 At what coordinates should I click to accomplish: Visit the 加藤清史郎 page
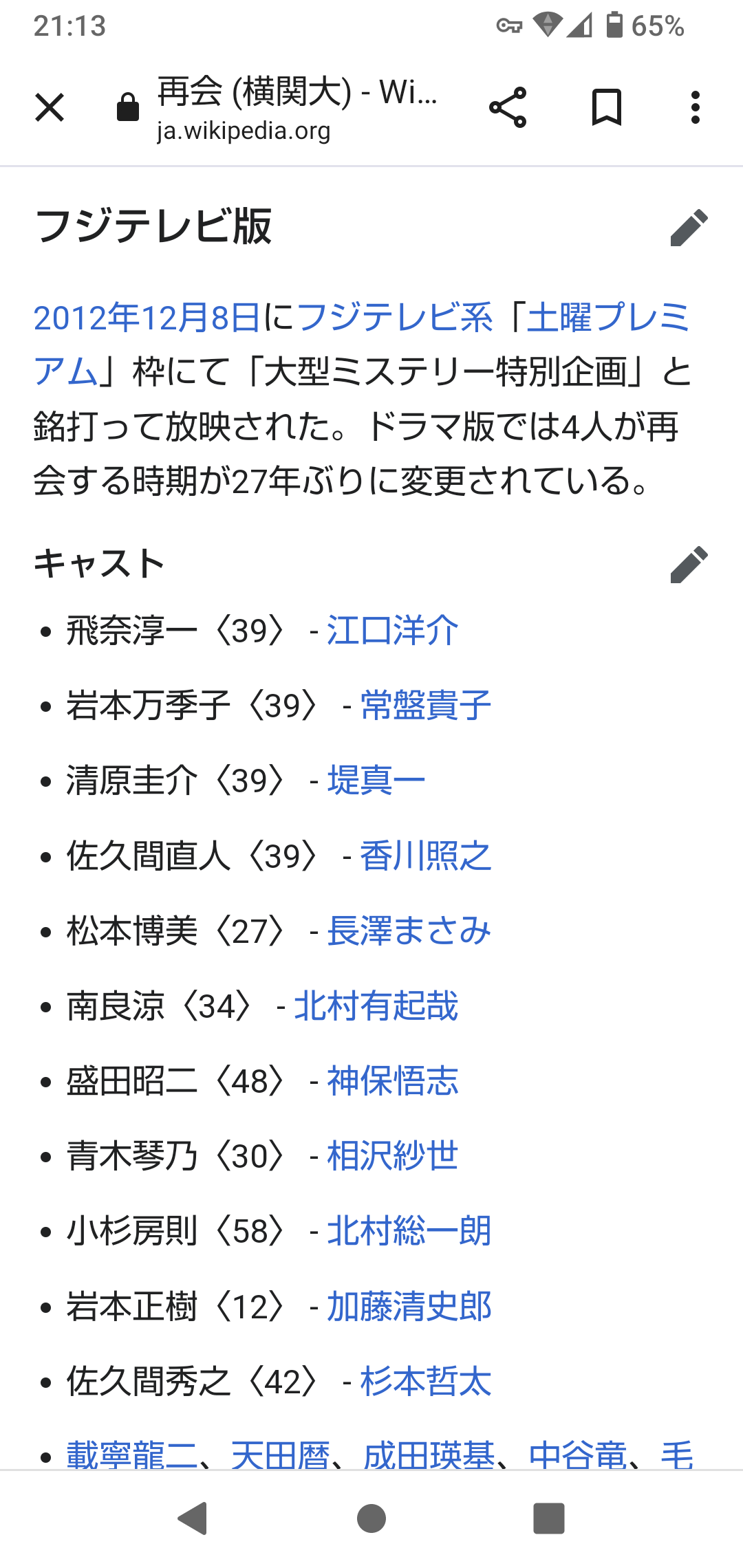click(x=409, y=1307)
